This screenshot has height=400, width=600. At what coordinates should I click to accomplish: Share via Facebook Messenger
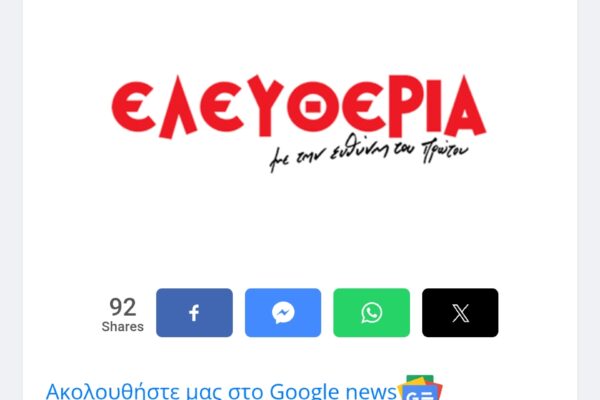pyautogui.click(x=283, y=313)
